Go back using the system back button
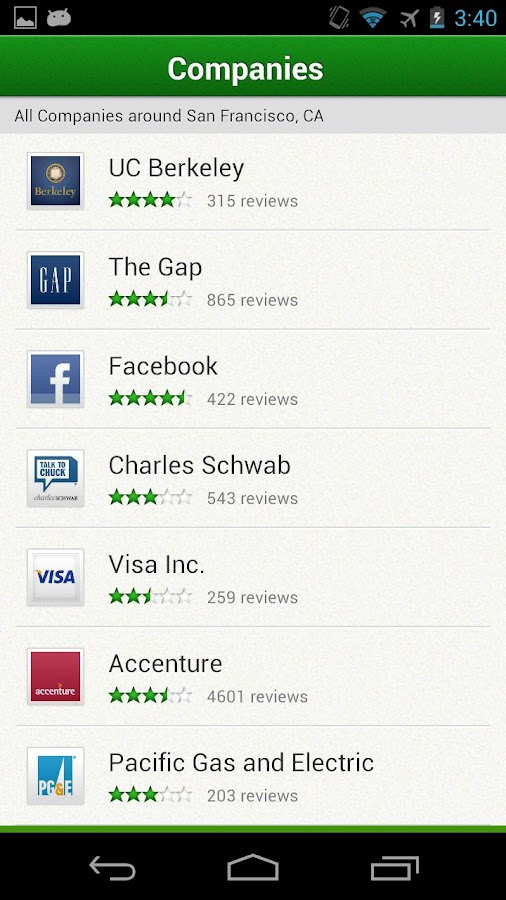Viewport: 506px width, 900px height. coord(112,867)
